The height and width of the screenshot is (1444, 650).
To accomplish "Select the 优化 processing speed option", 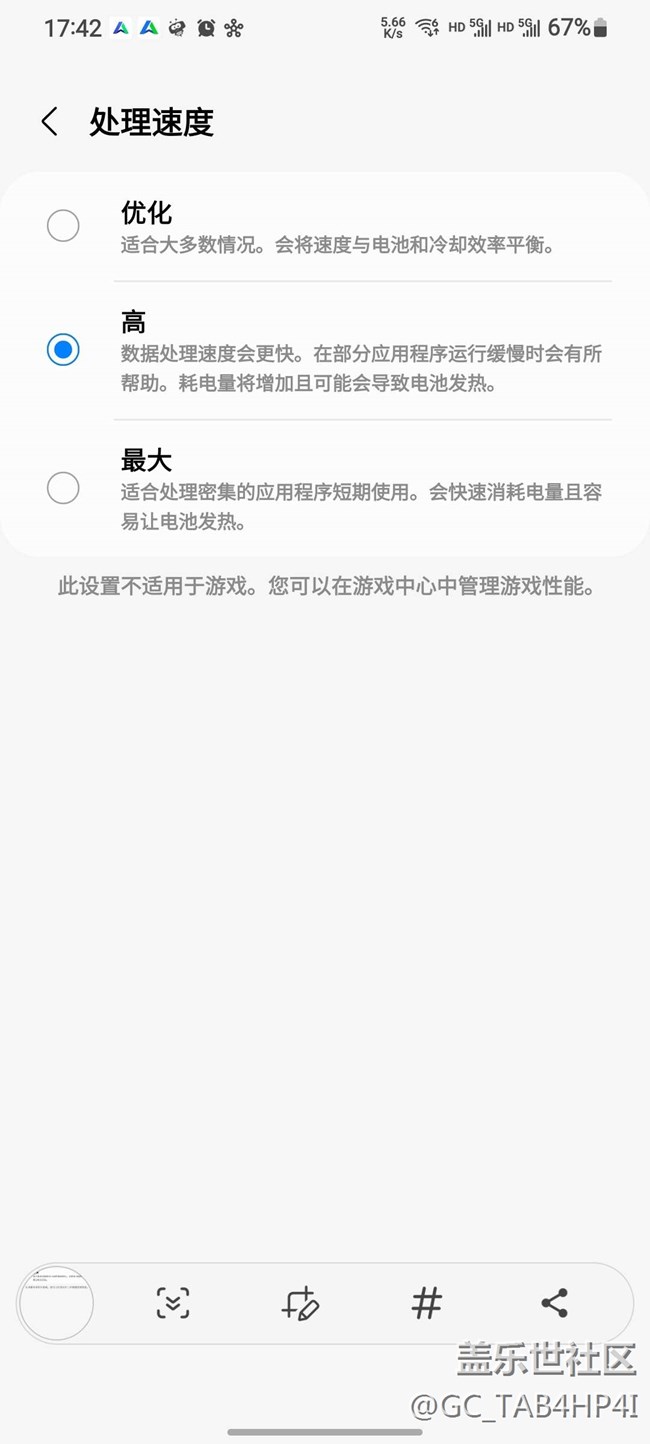I will coord(325,227).
